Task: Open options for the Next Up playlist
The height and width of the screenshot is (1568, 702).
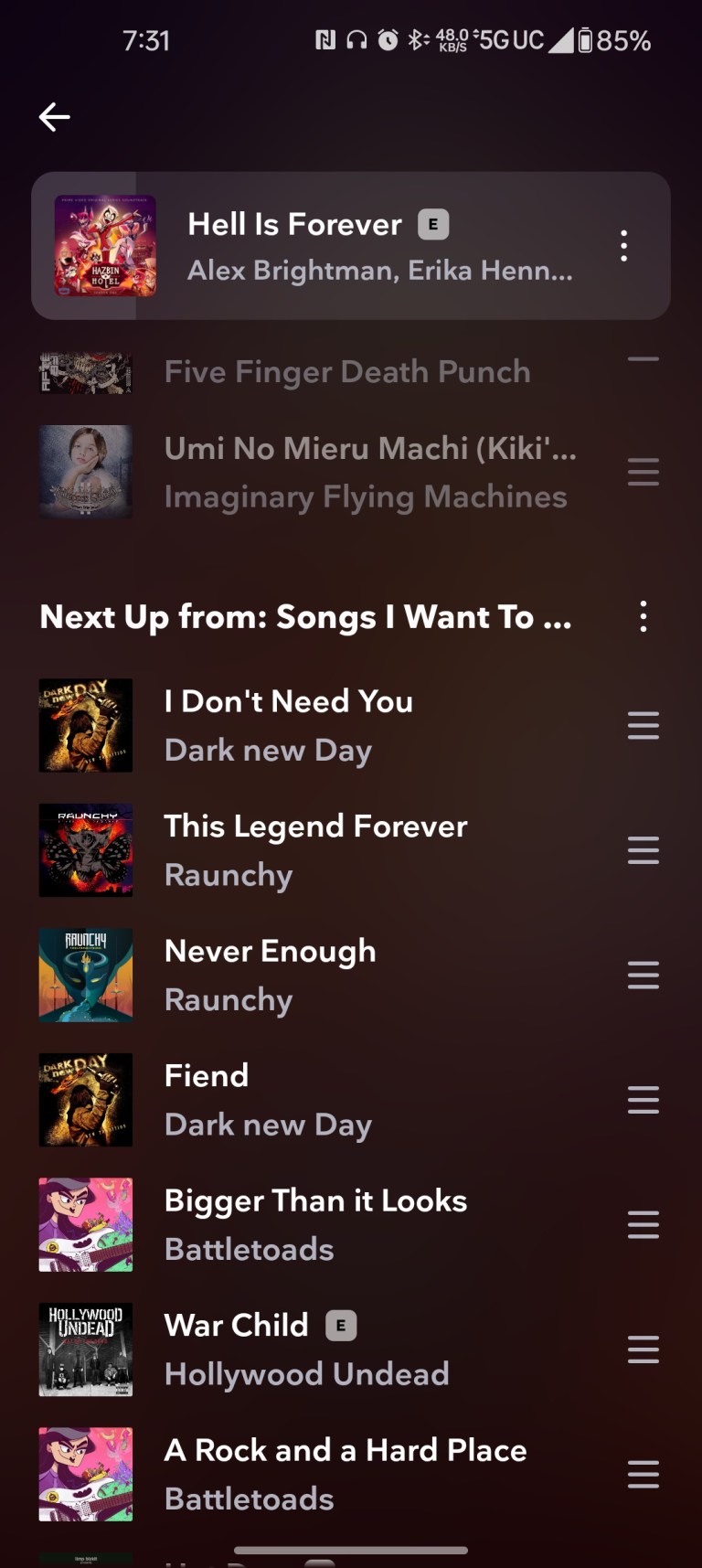Action: (643, 617)
